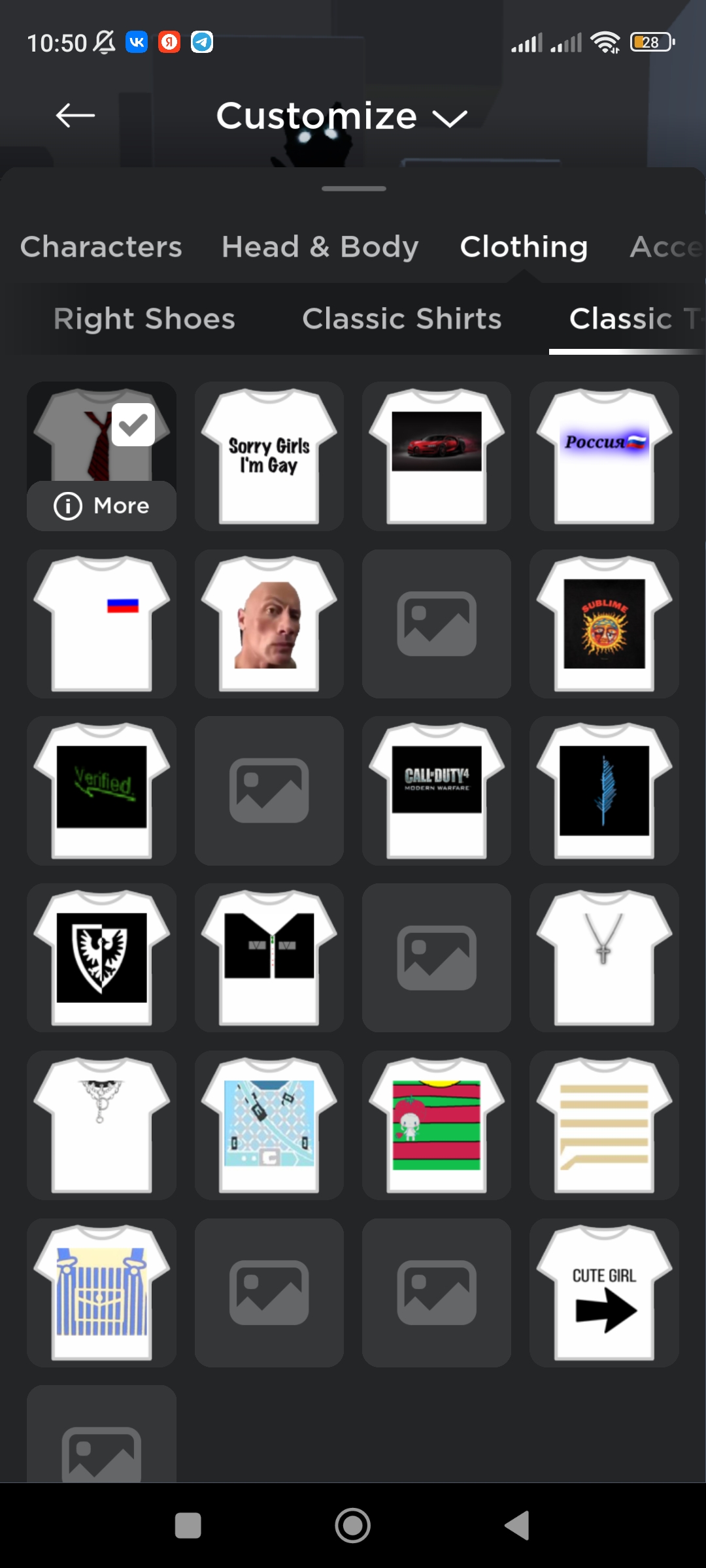This screenshot has height=1568, width=706.
Task: Go back using the top-left arrow
Action: point(75,116)
